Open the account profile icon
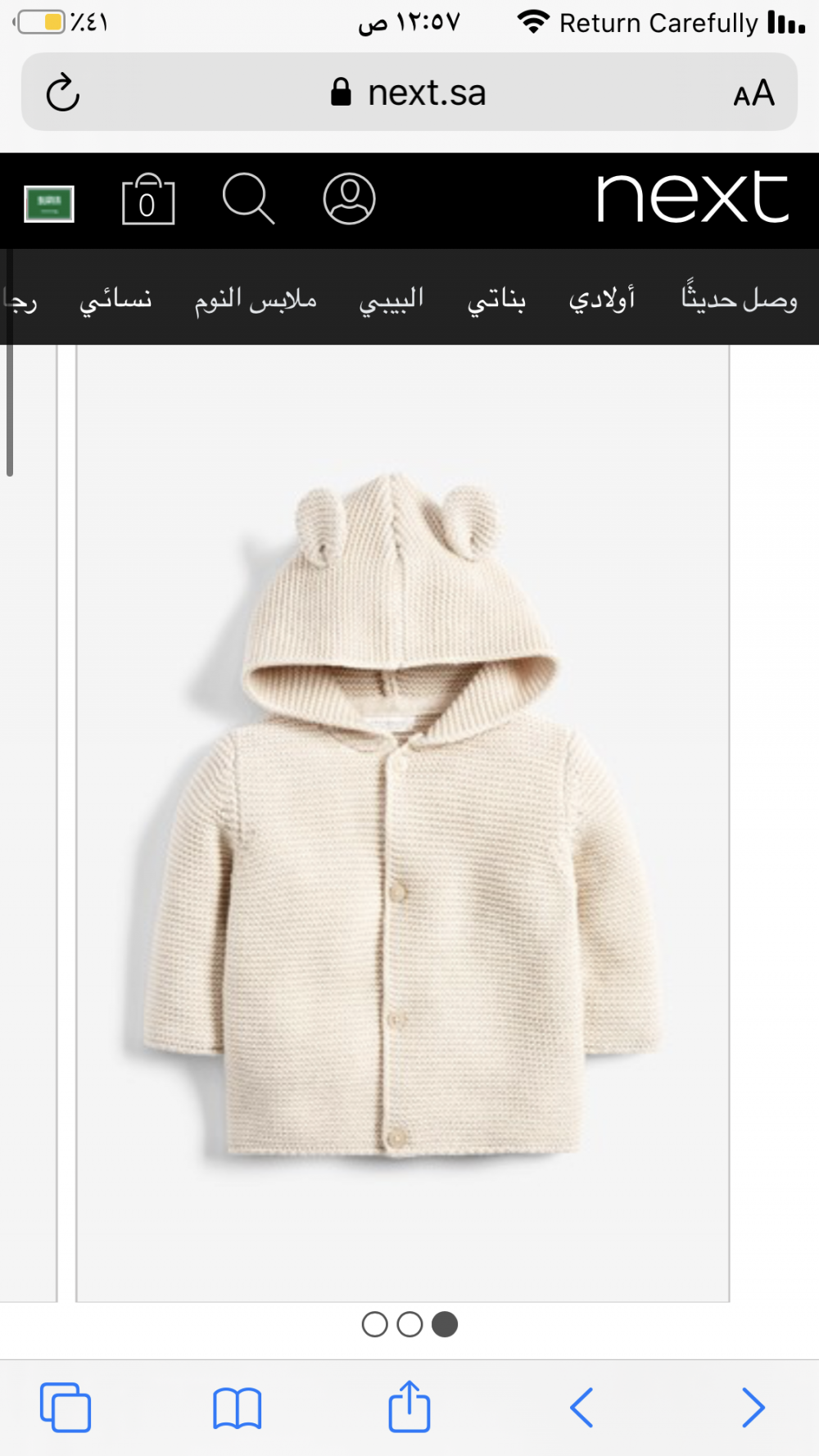 click(350, 198)
